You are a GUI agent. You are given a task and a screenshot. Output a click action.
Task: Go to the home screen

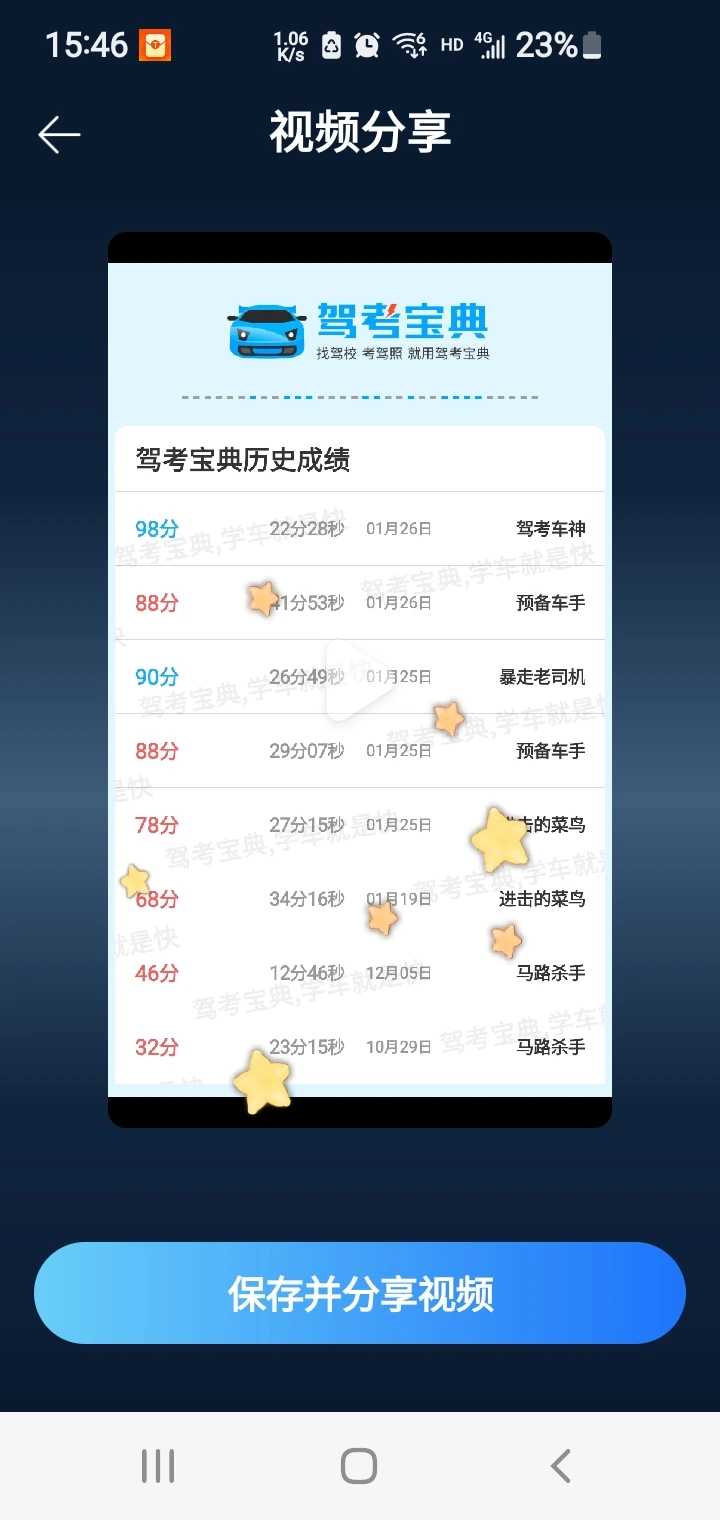pos(359,1466)
